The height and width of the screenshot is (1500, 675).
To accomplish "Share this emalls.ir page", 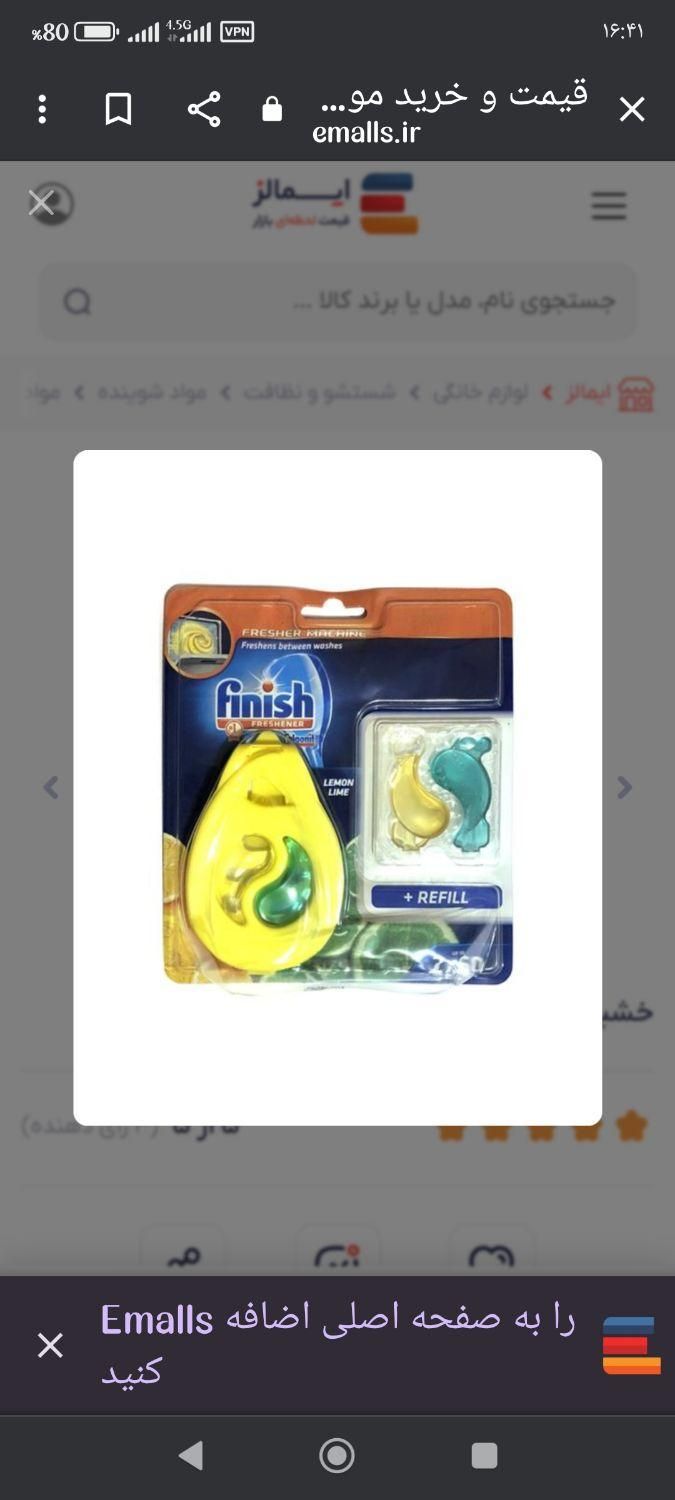I will (x=204, y=109).
